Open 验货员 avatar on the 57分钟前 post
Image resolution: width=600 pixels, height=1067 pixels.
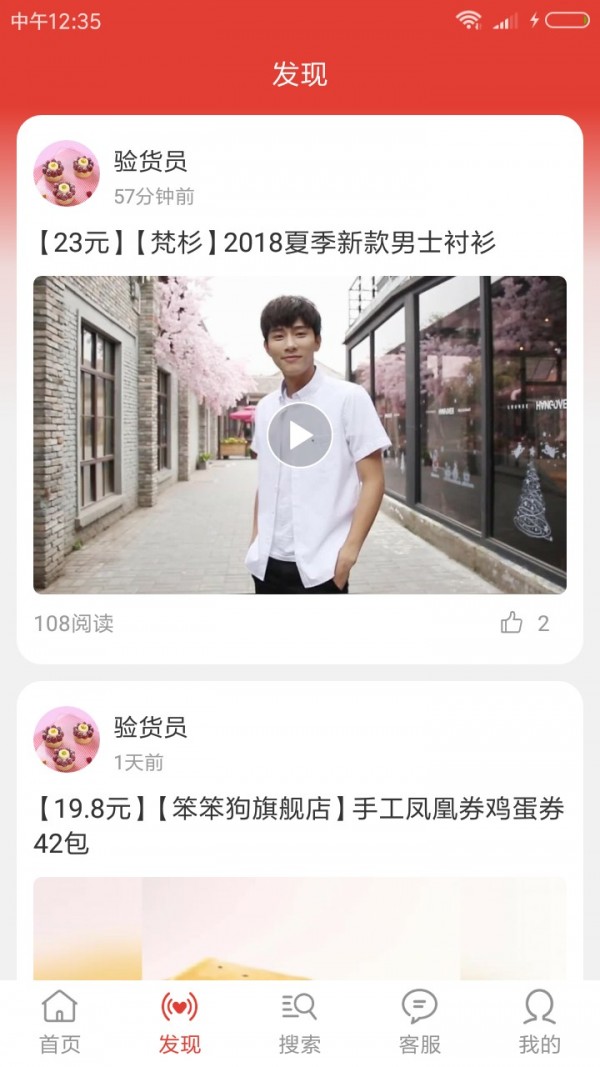point(67,173)
